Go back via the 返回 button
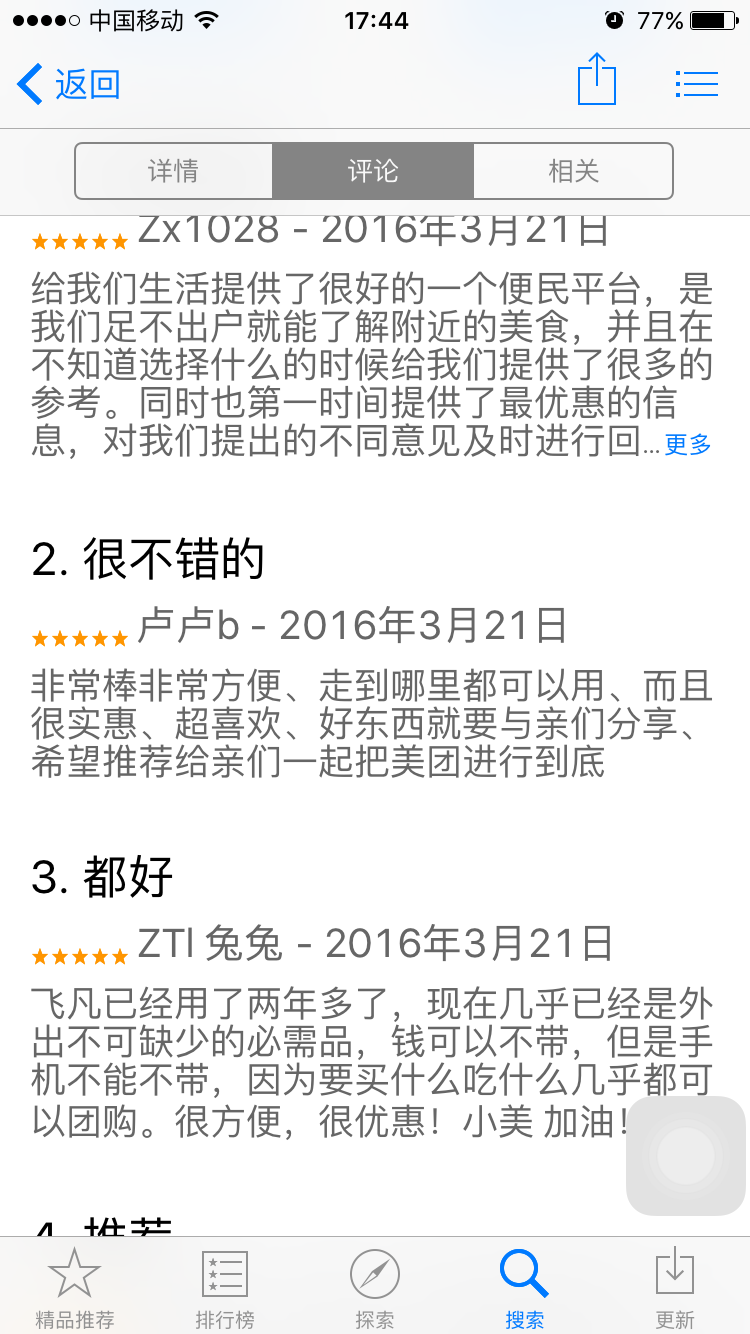Viewport: 750px width, 1334px height. coord(69,84)
